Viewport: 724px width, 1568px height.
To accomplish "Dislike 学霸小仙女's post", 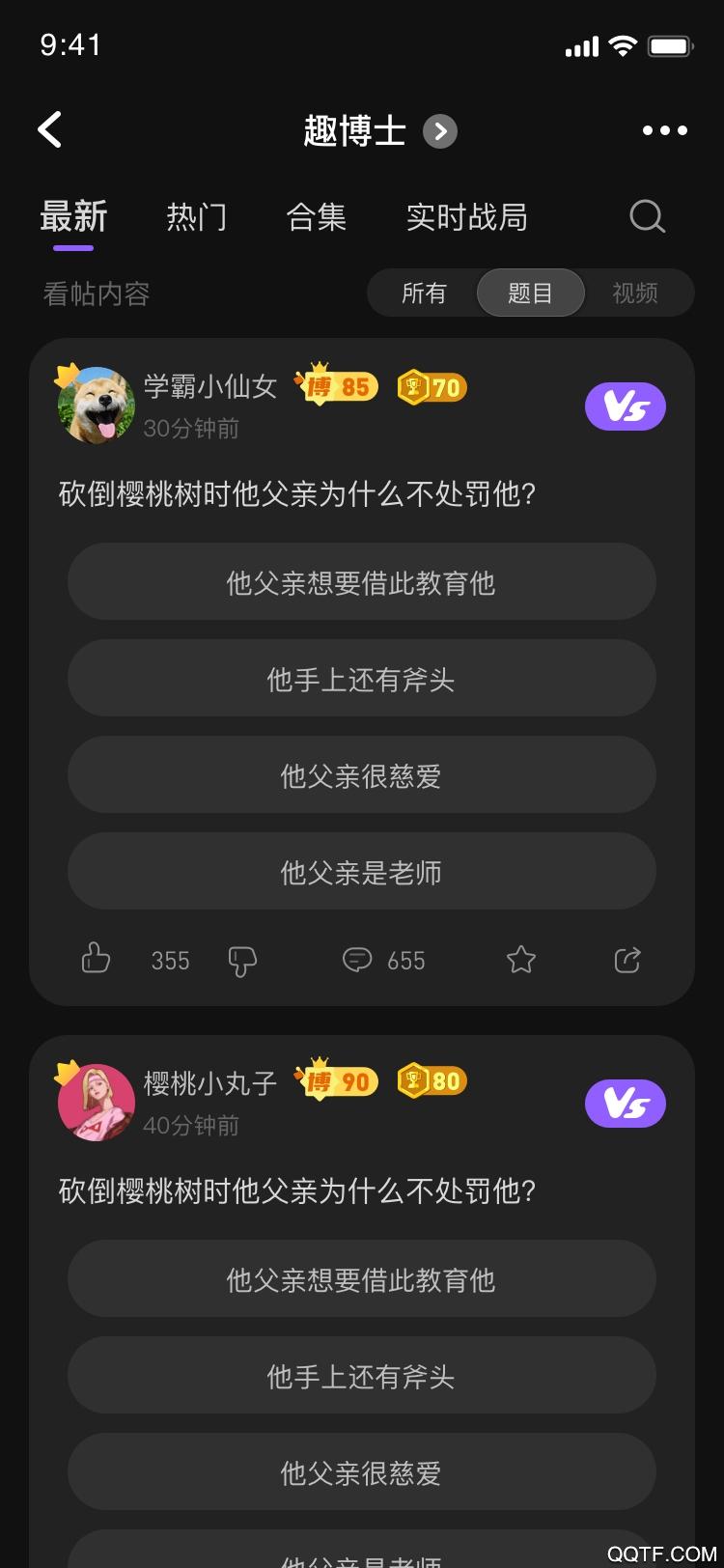I will pos(241,961).
